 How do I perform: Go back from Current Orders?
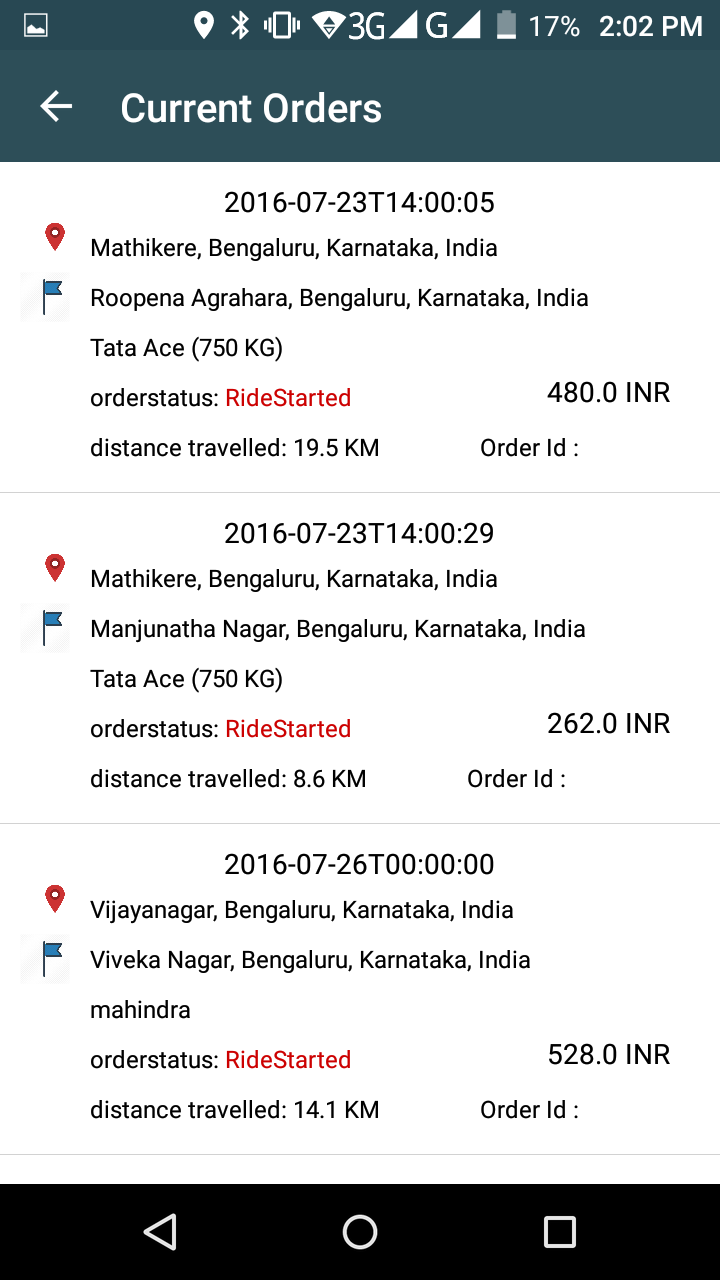click(x=56, y=107)
